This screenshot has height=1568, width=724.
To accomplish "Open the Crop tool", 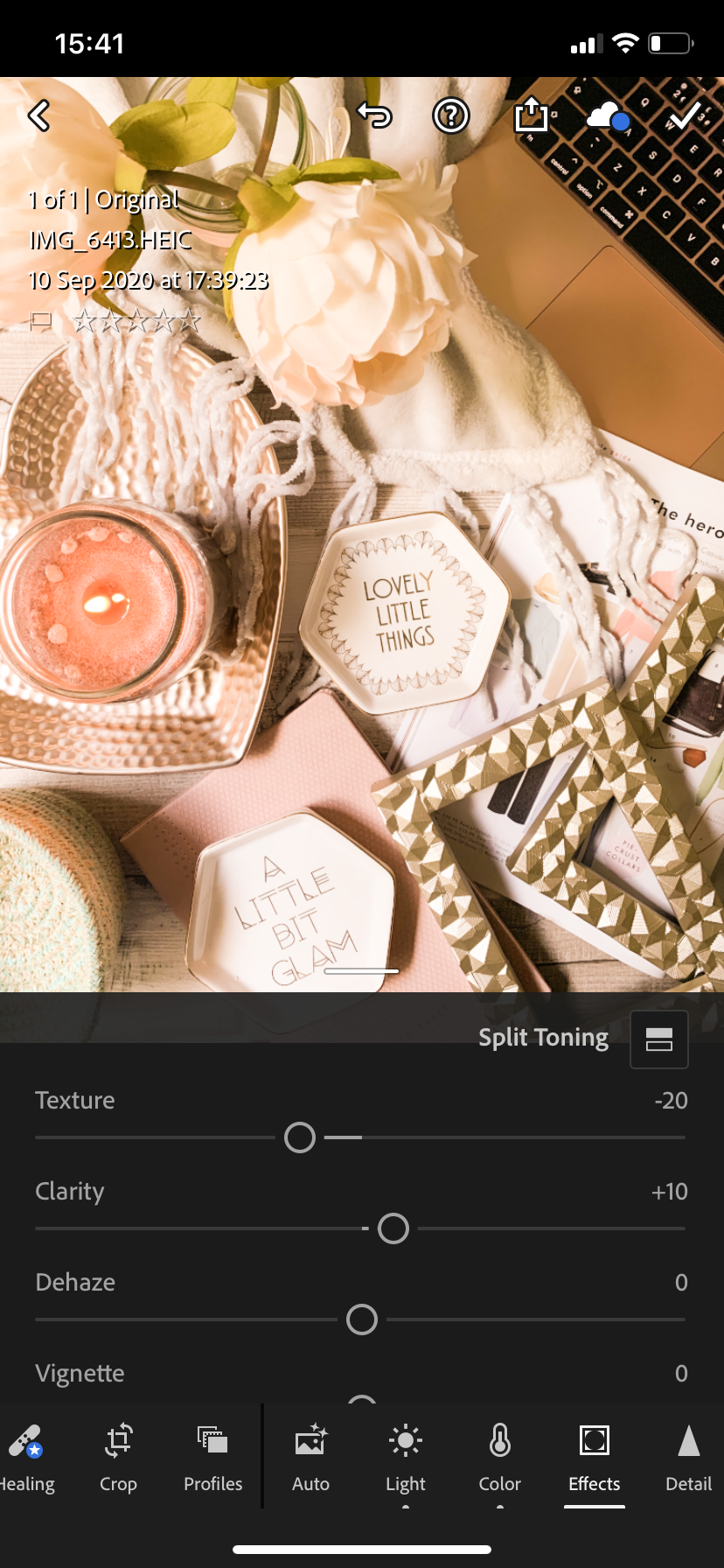I will click(x=118, y=1458).
